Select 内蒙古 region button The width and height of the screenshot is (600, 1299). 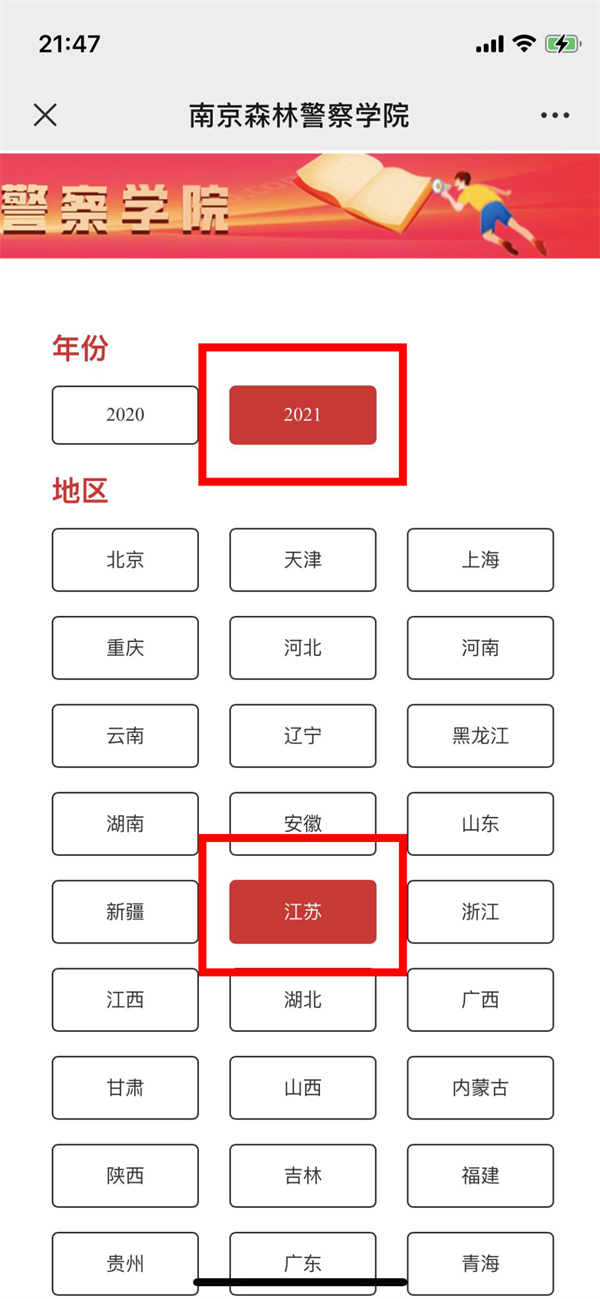point(480,1088)
